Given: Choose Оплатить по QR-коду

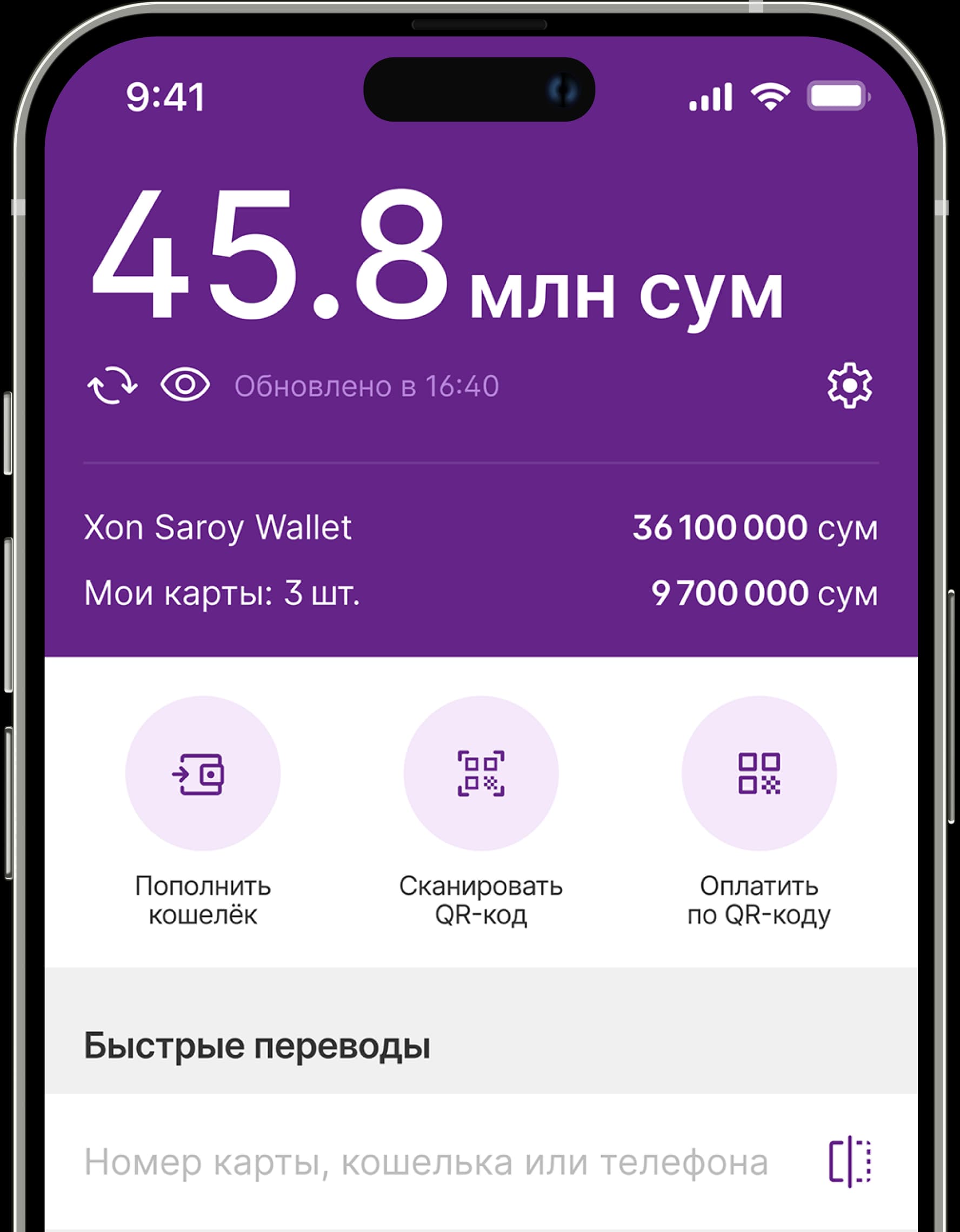Looking at the screenshot, I should click(x=759, y=774).
